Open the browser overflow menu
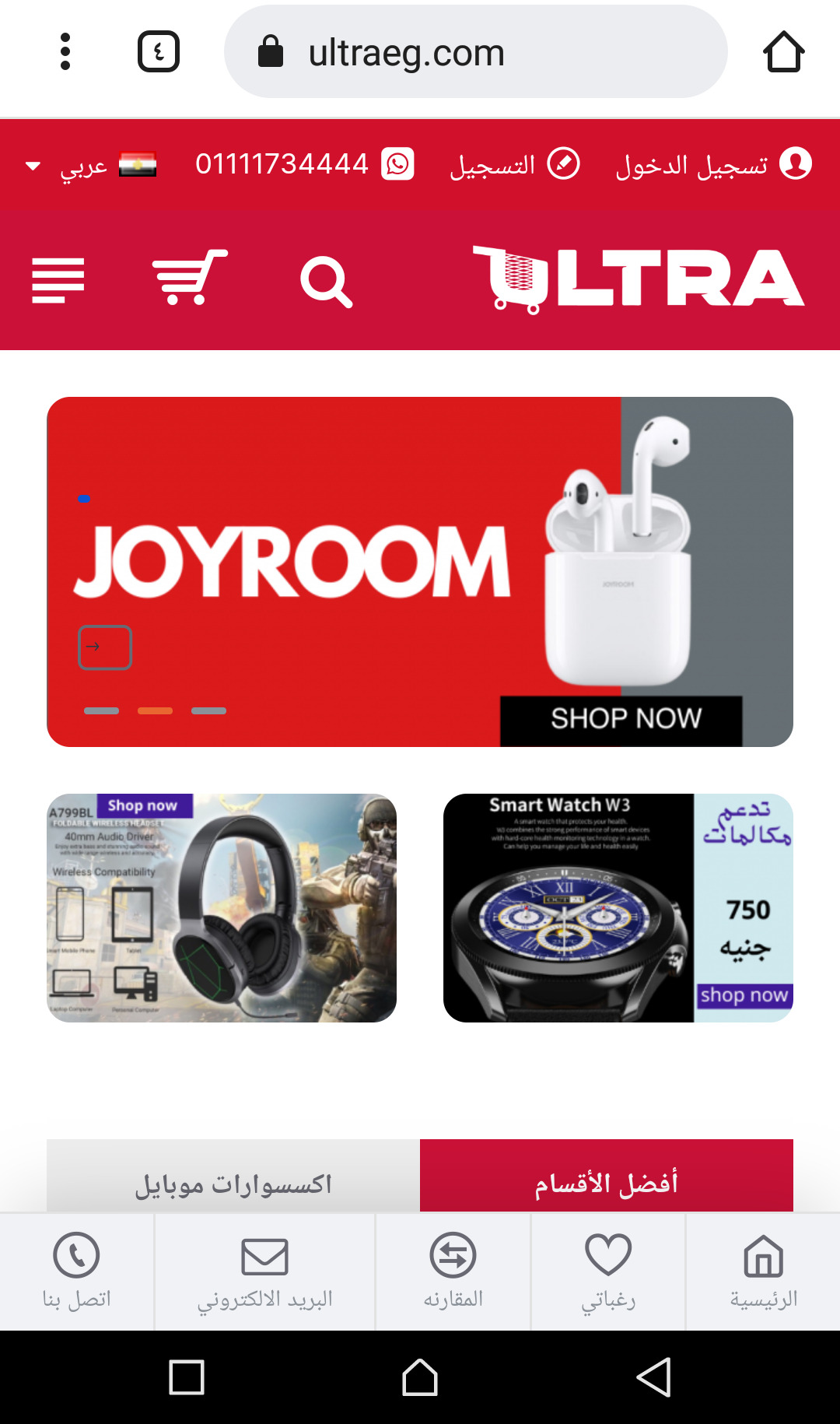840x1424 pixels. click(x=65, y=52)
